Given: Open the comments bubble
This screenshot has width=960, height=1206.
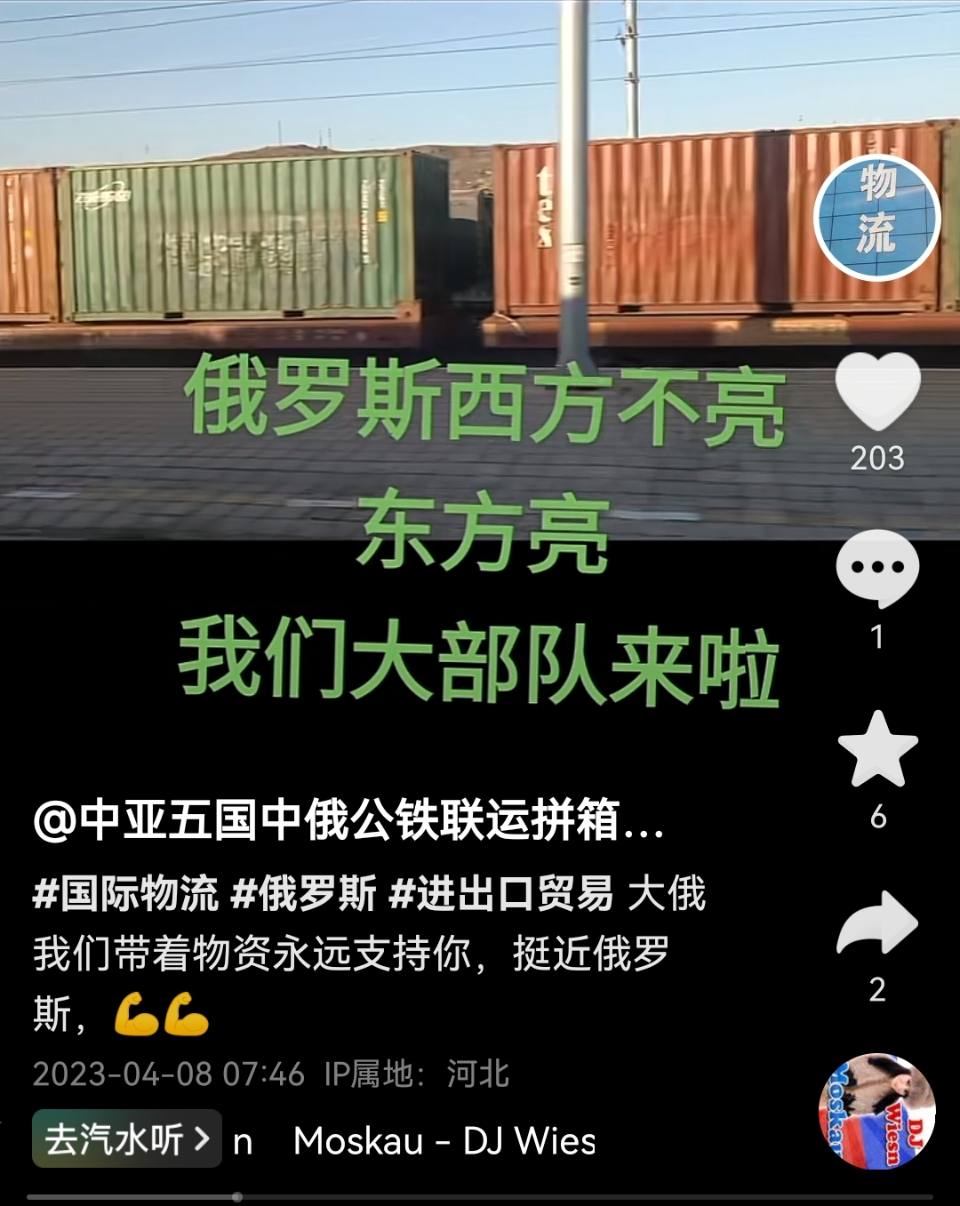Looking at the screenshot, I should click(877, 569).
